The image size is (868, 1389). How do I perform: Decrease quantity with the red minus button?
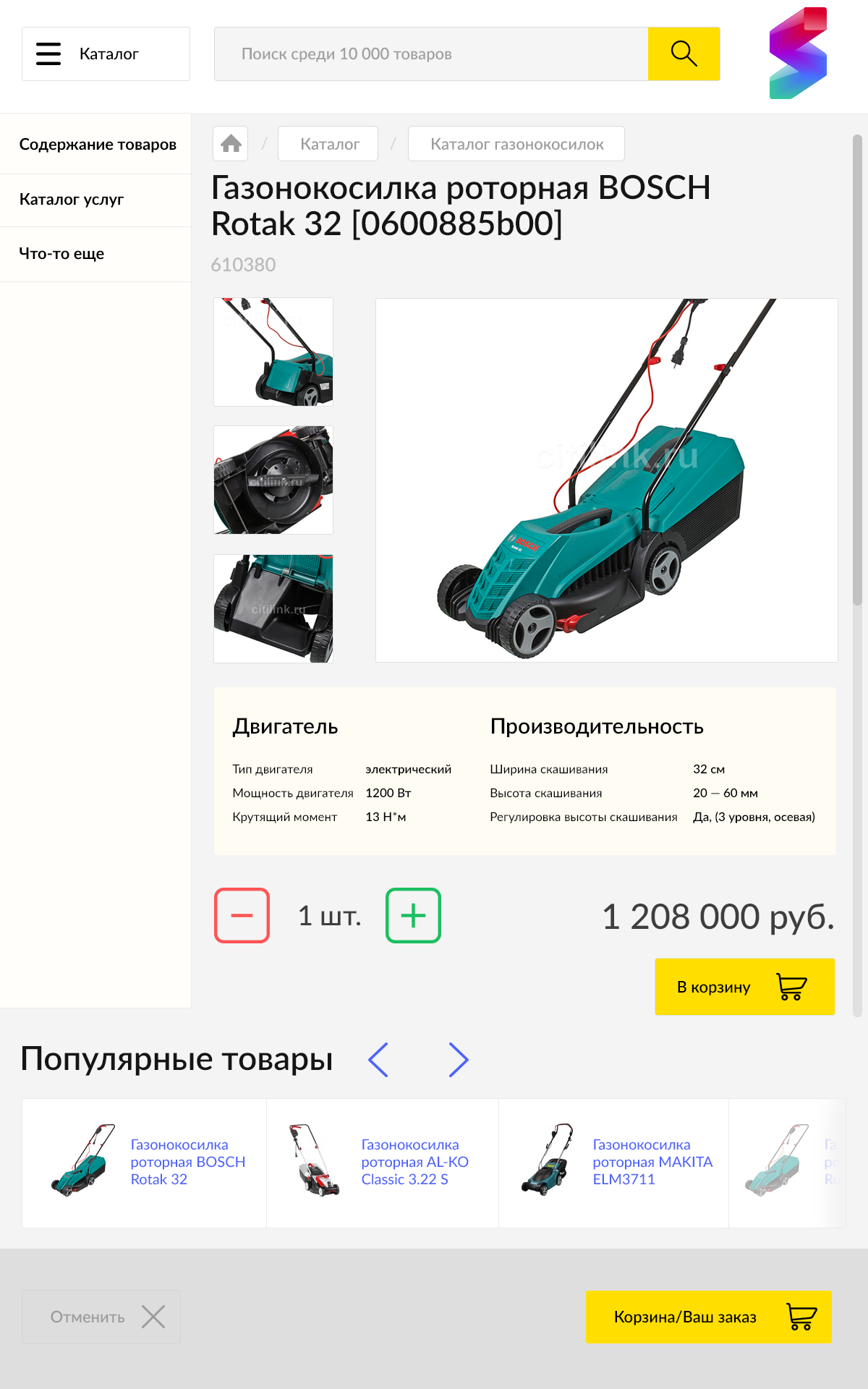pyautogui.click(x=242, y=915)
